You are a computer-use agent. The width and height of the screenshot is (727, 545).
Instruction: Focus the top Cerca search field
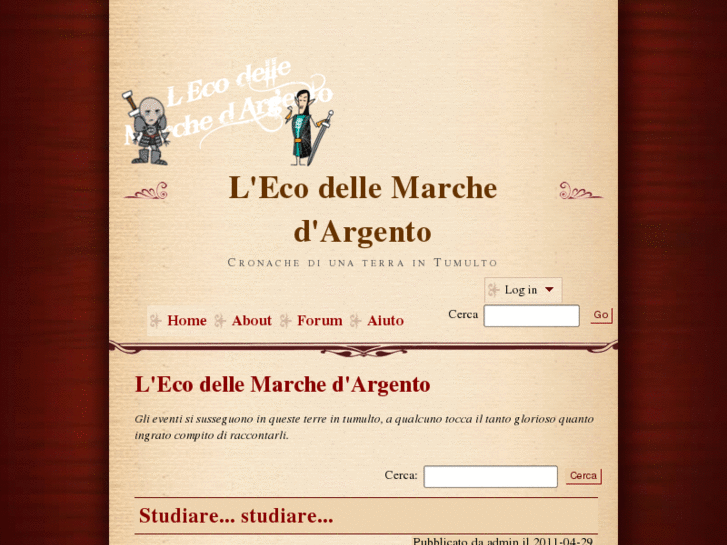[531, 316]
